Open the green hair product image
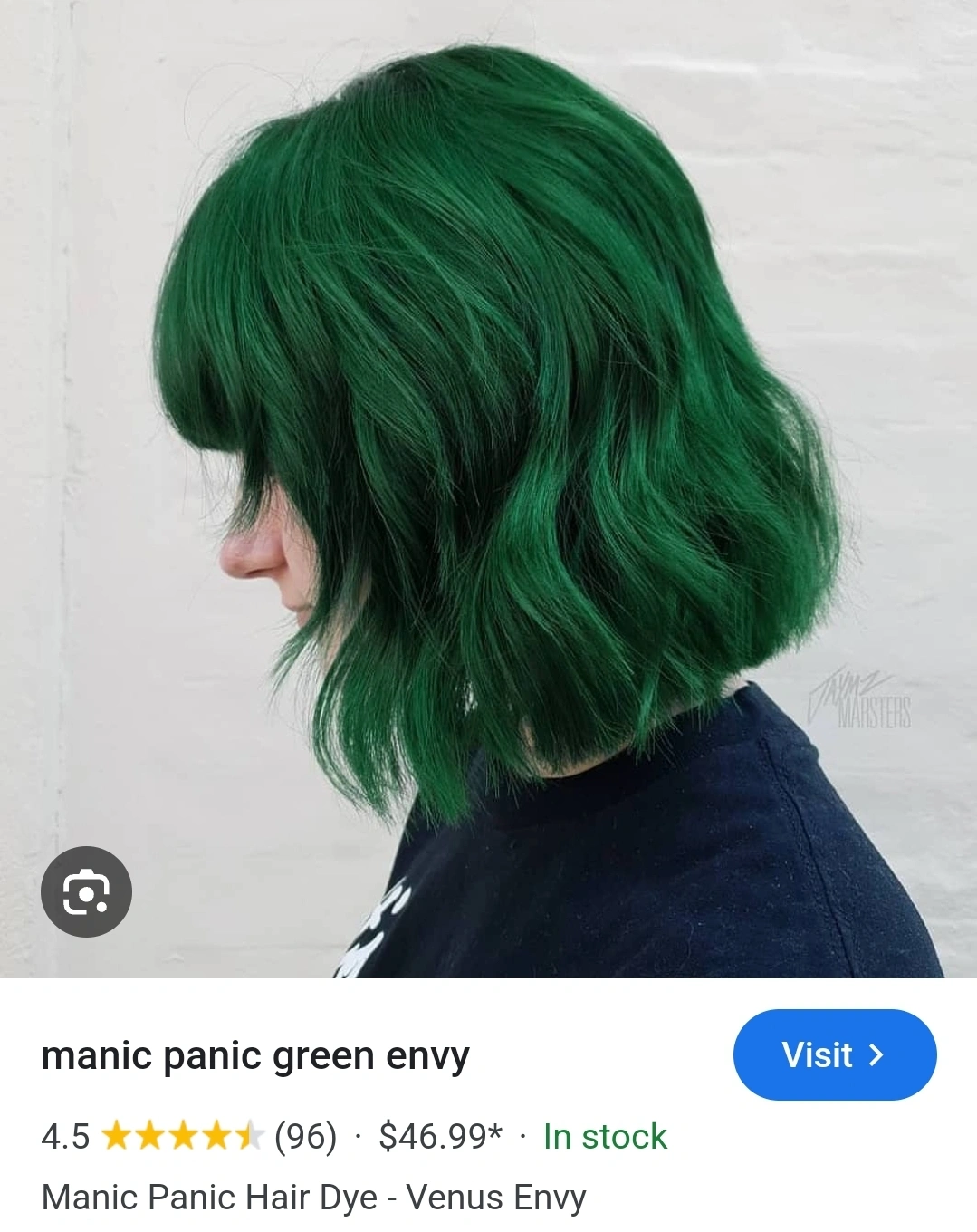Image resolution: width=977 pixels, height=1232 pixels. tap(488, 489)
